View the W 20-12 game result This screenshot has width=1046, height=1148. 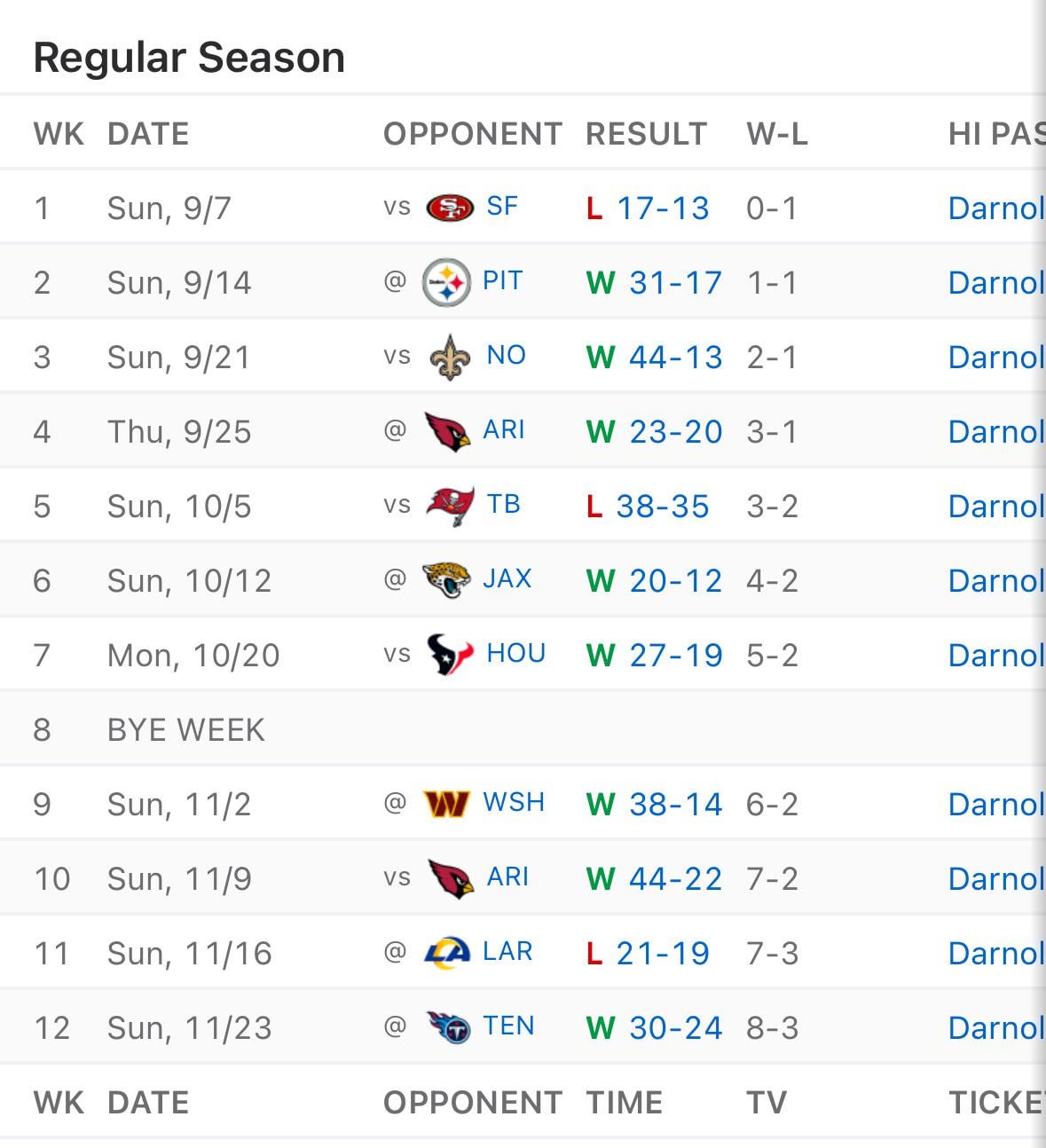(674, 581)
